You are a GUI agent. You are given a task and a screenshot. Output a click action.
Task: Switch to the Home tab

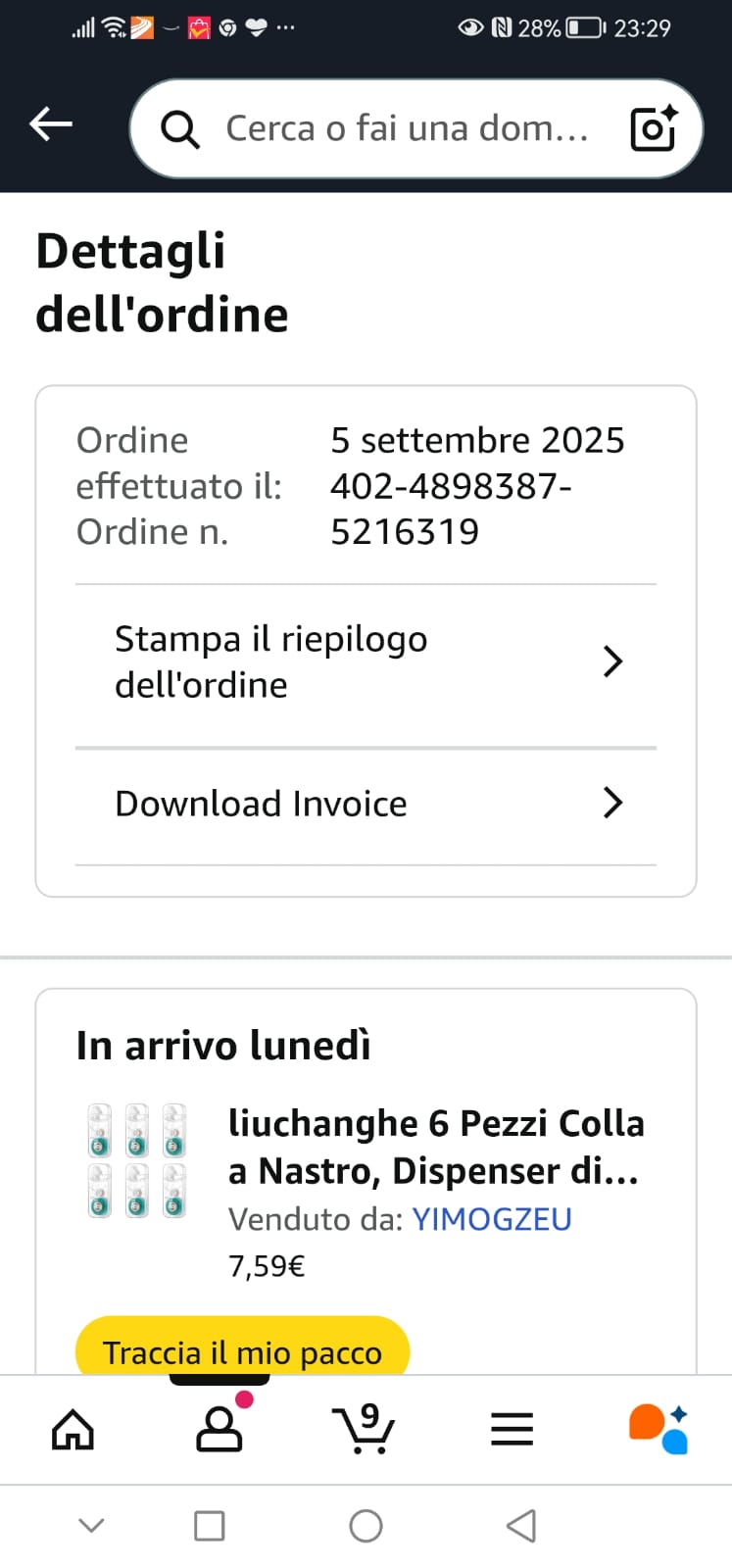(73, 1430)
